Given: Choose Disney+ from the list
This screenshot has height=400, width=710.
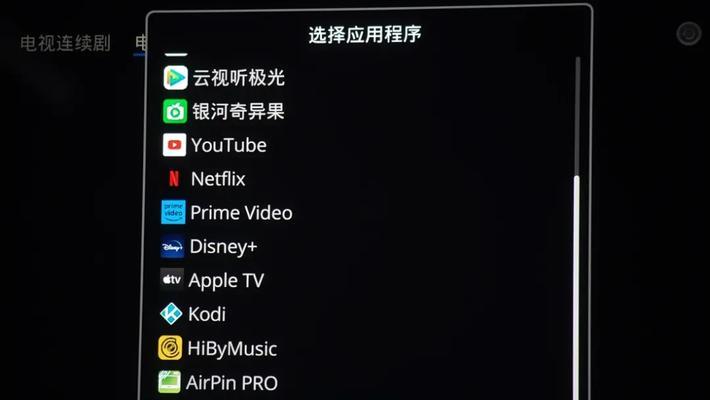Looking at the screenshot, I should click(x=222, y=246).
